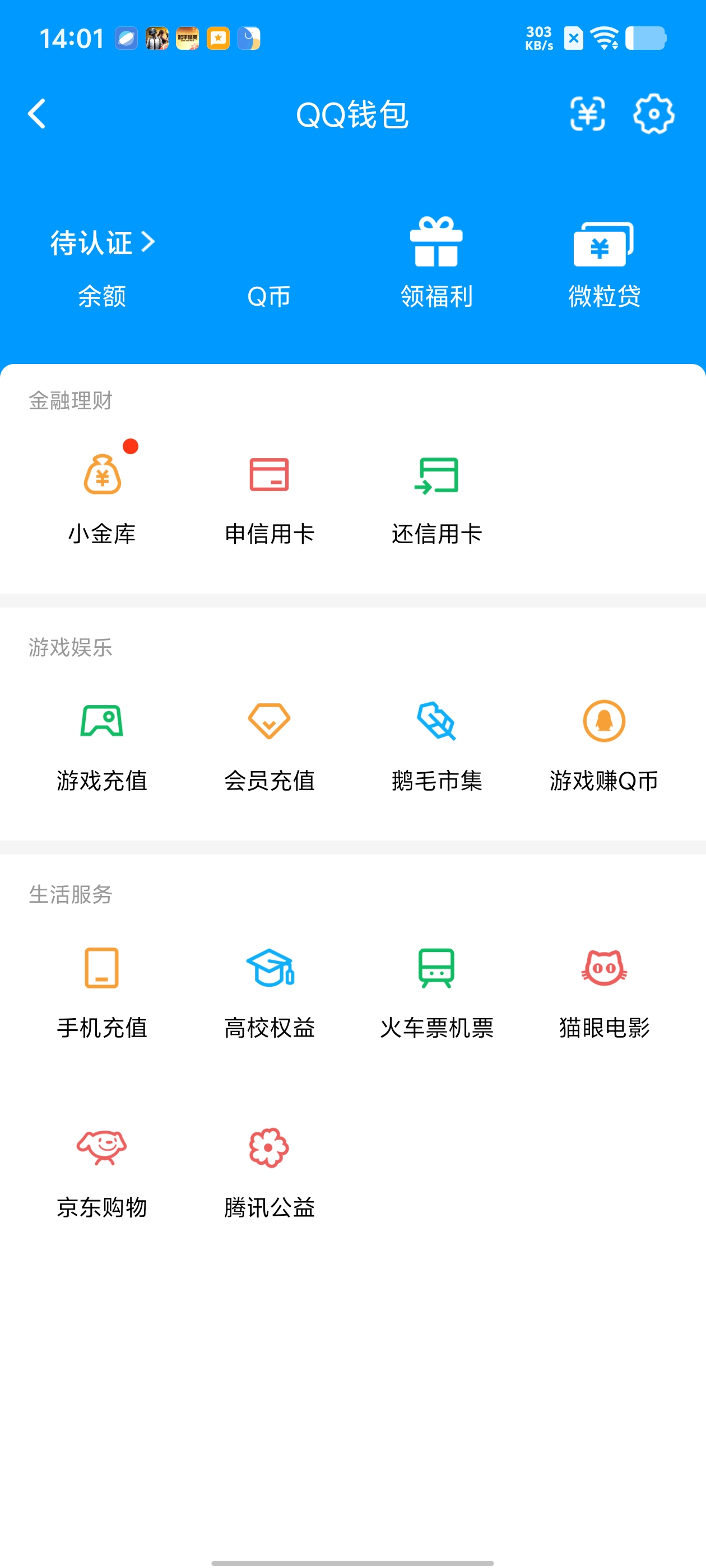This screenshot has width=706, height=1568.
Task: Open the payment scan code icon
Action: coord(587,114)
